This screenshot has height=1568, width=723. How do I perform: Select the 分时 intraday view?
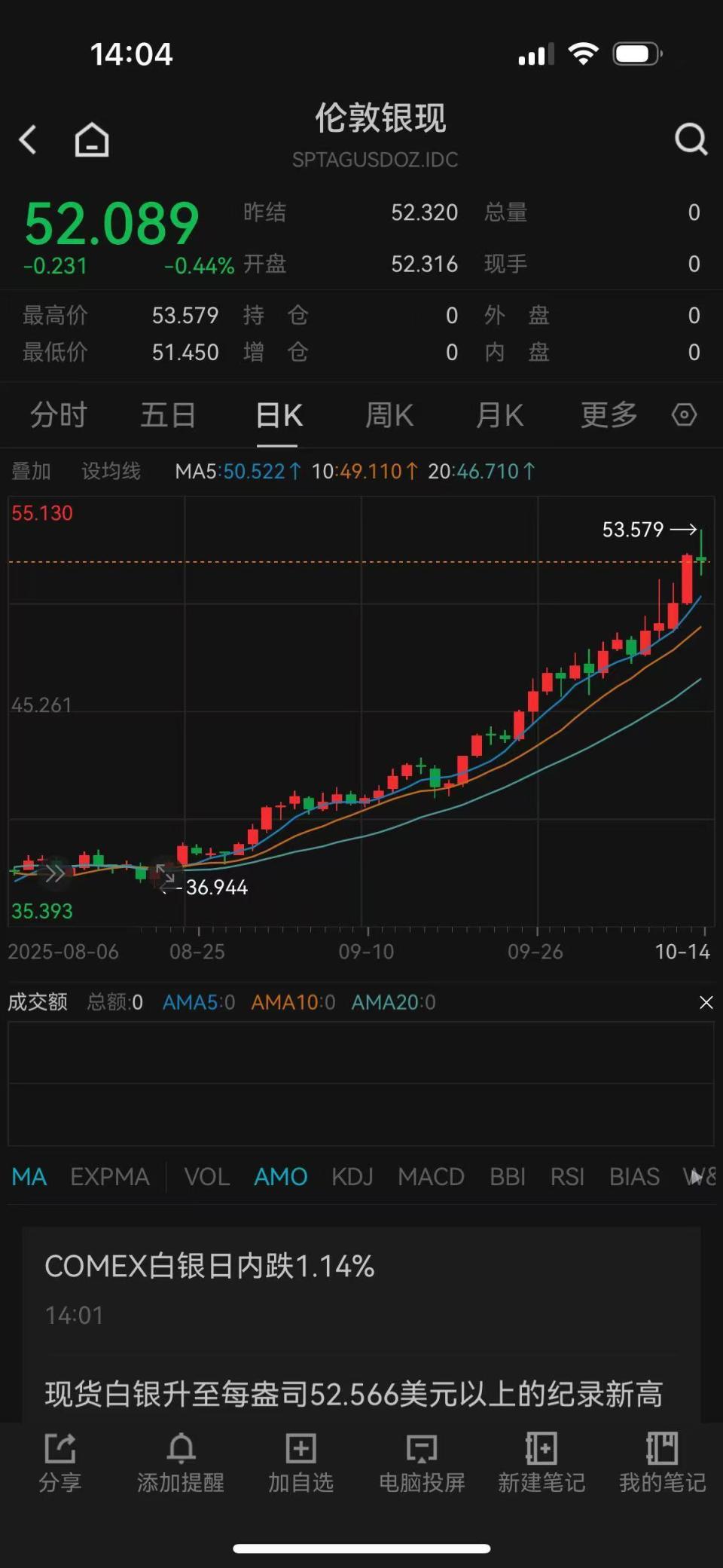57,414
